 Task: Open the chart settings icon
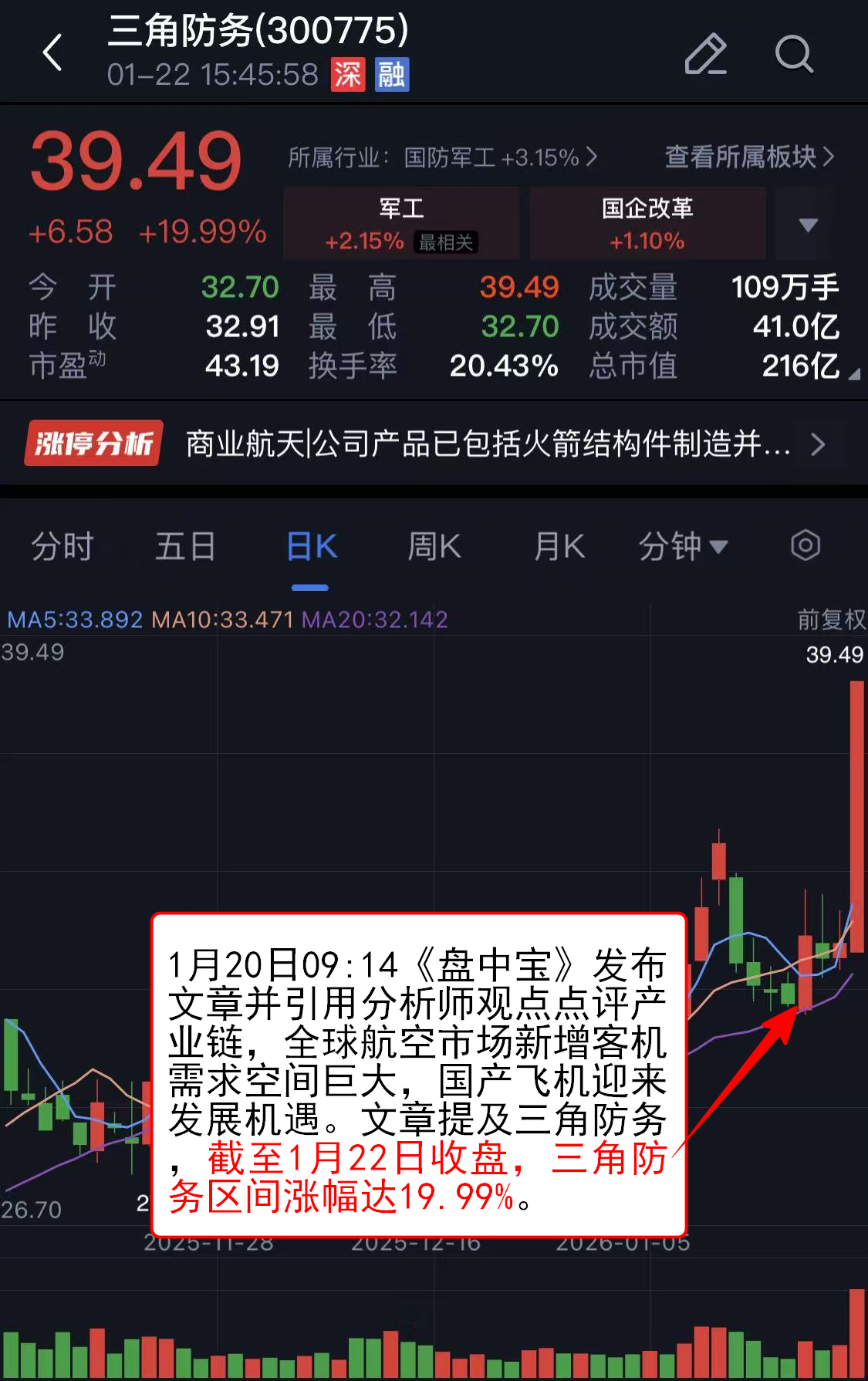click(805, 545)
